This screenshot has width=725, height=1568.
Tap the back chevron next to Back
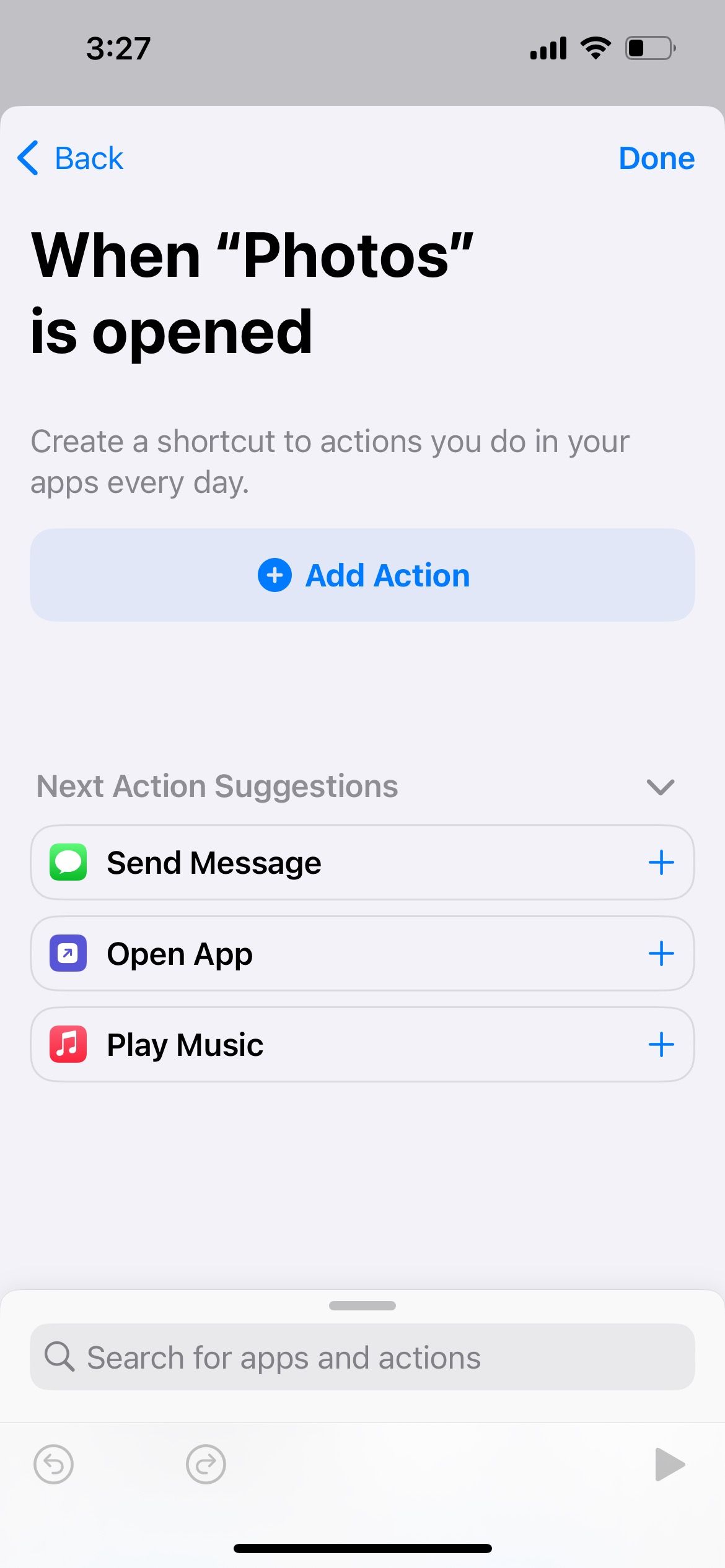[x=27, y=158]
